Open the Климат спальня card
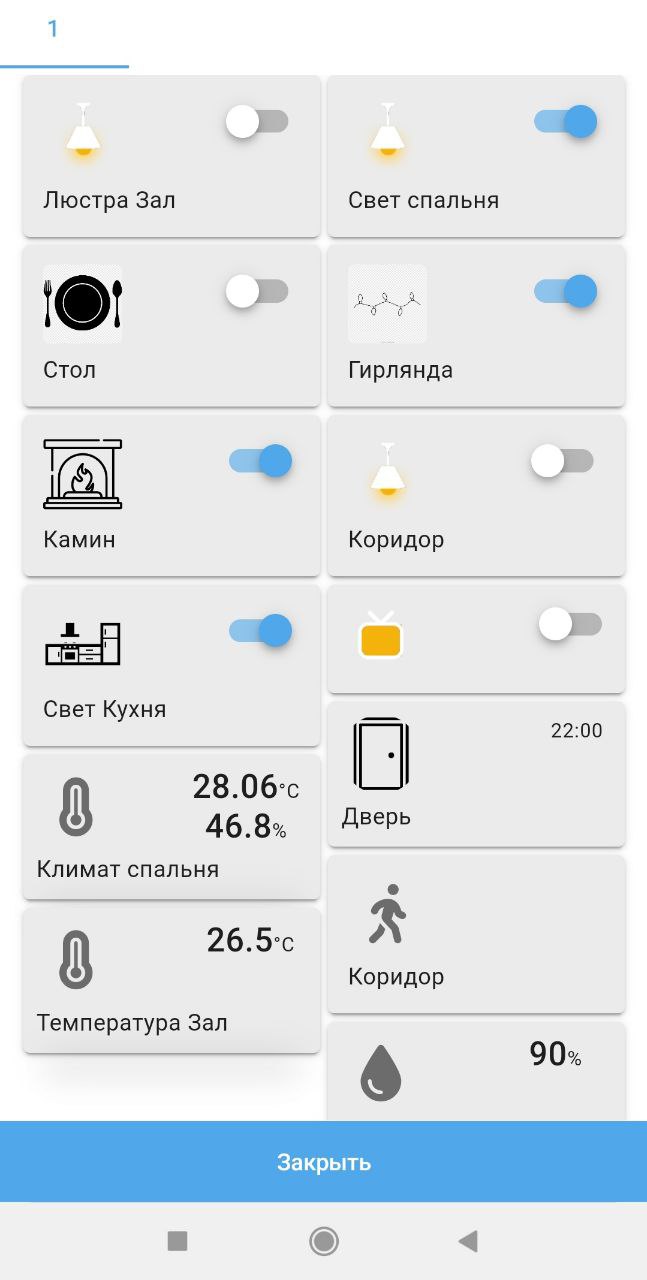Image resolution: width=647 pixels, height=1280 pixels. (171, 826)
